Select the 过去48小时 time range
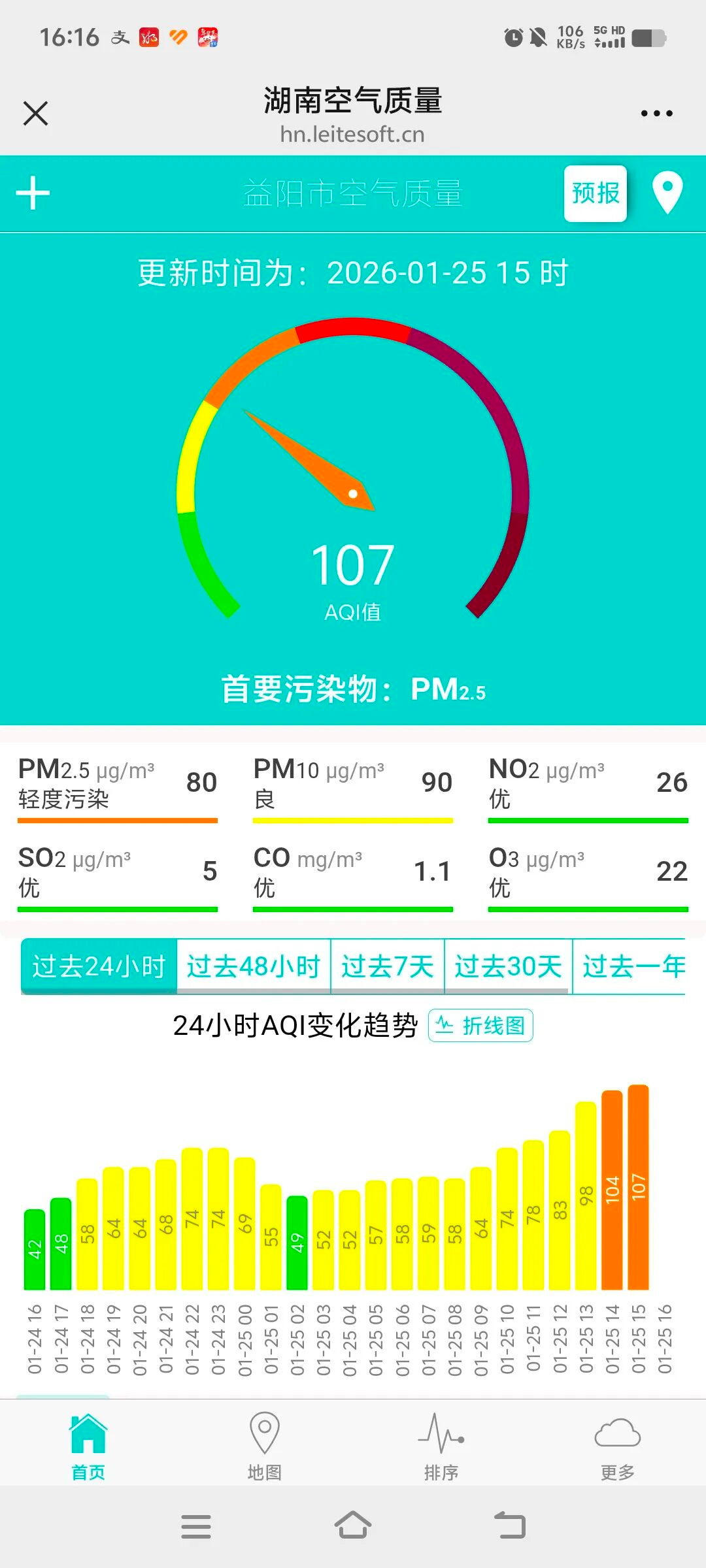The image size is (706, 1568). point(254,967)
